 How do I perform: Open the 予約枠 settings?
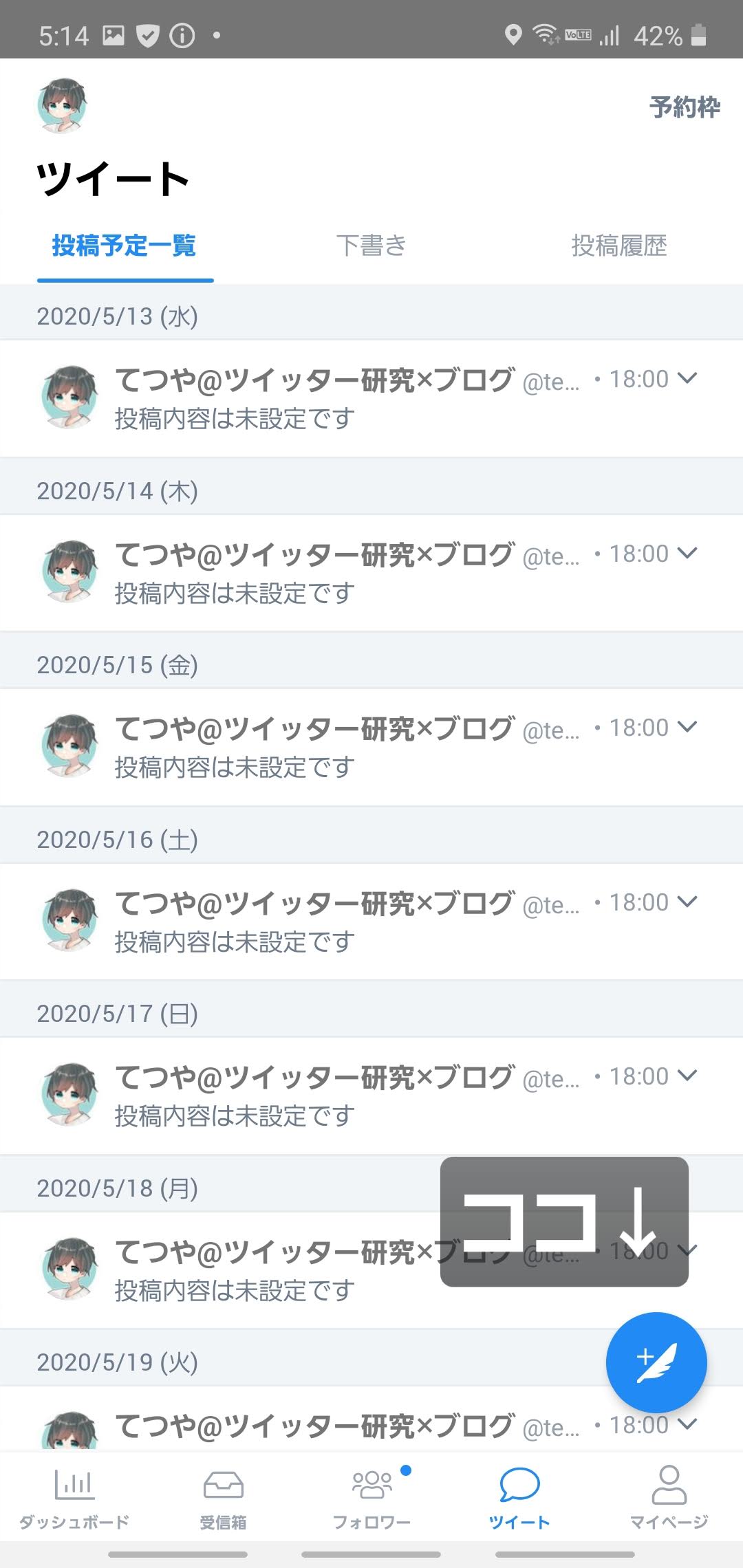(x=685, y=107)
